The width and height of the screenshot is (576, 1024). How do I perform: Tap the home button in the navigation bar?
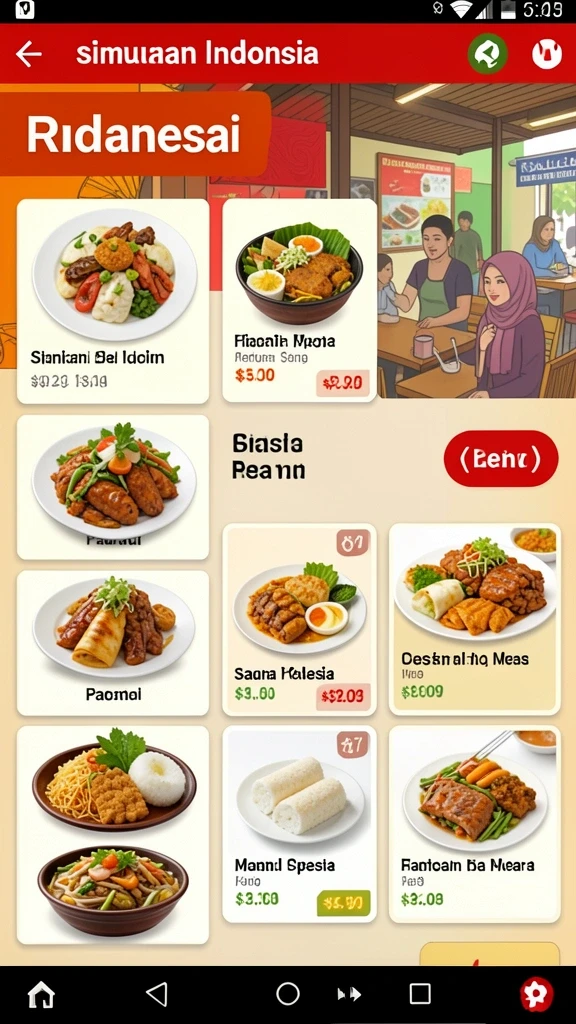(x=41, y=995)
